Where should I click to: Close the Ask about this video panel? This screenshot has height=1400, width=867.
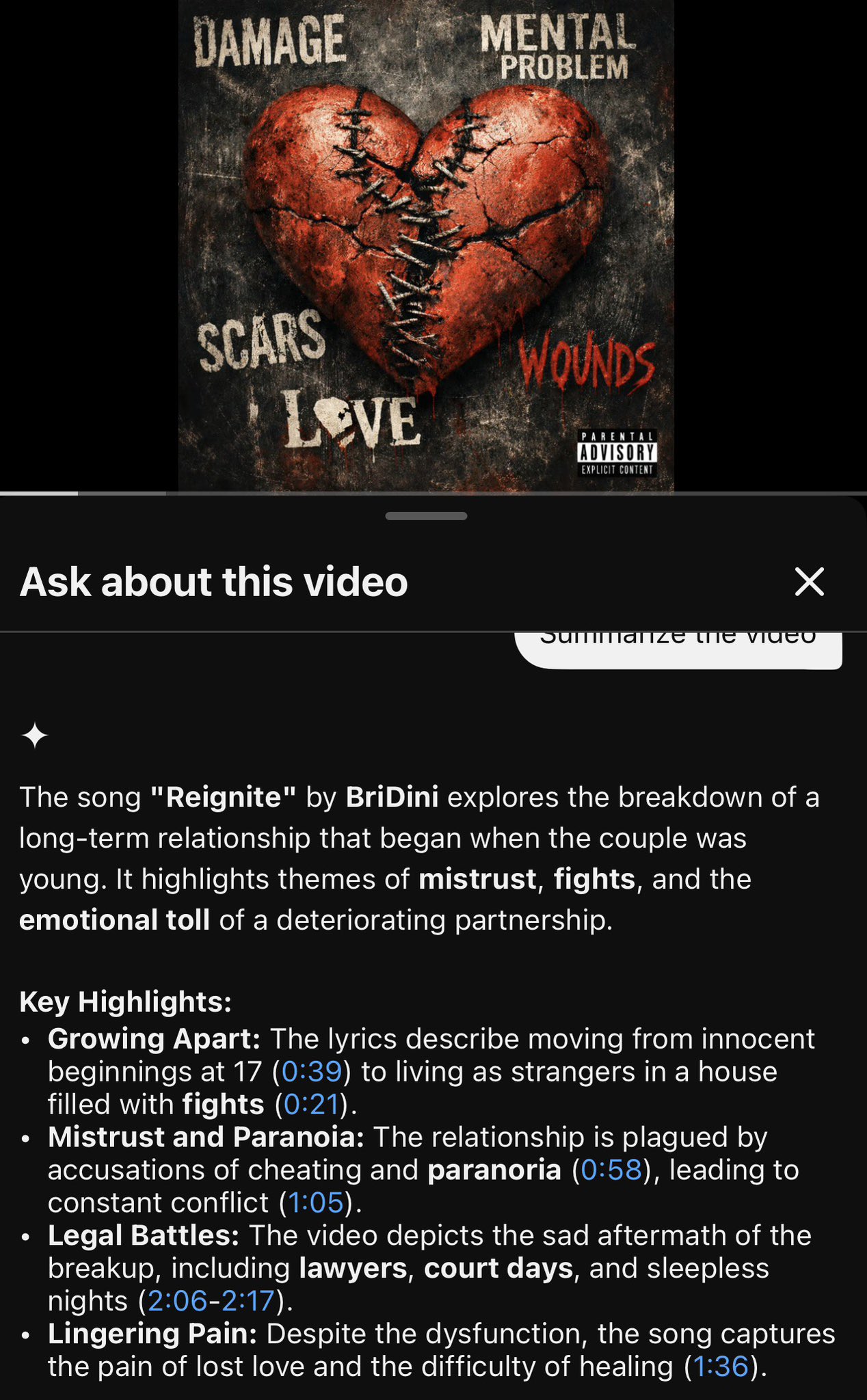click(x=810, y=582)
